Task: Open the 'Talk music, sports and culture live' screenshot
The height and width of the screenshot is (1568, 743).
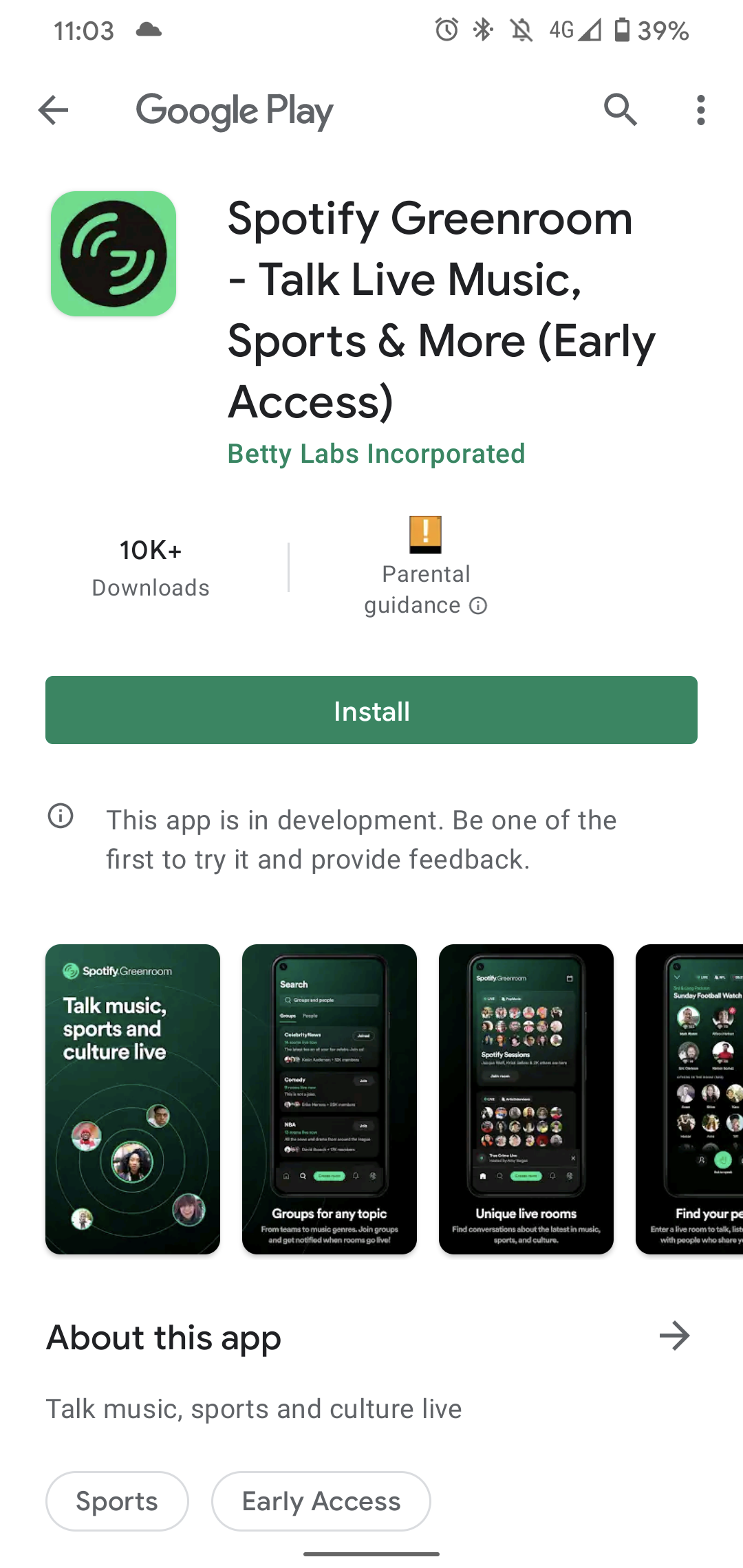Action: (133, 1099)
